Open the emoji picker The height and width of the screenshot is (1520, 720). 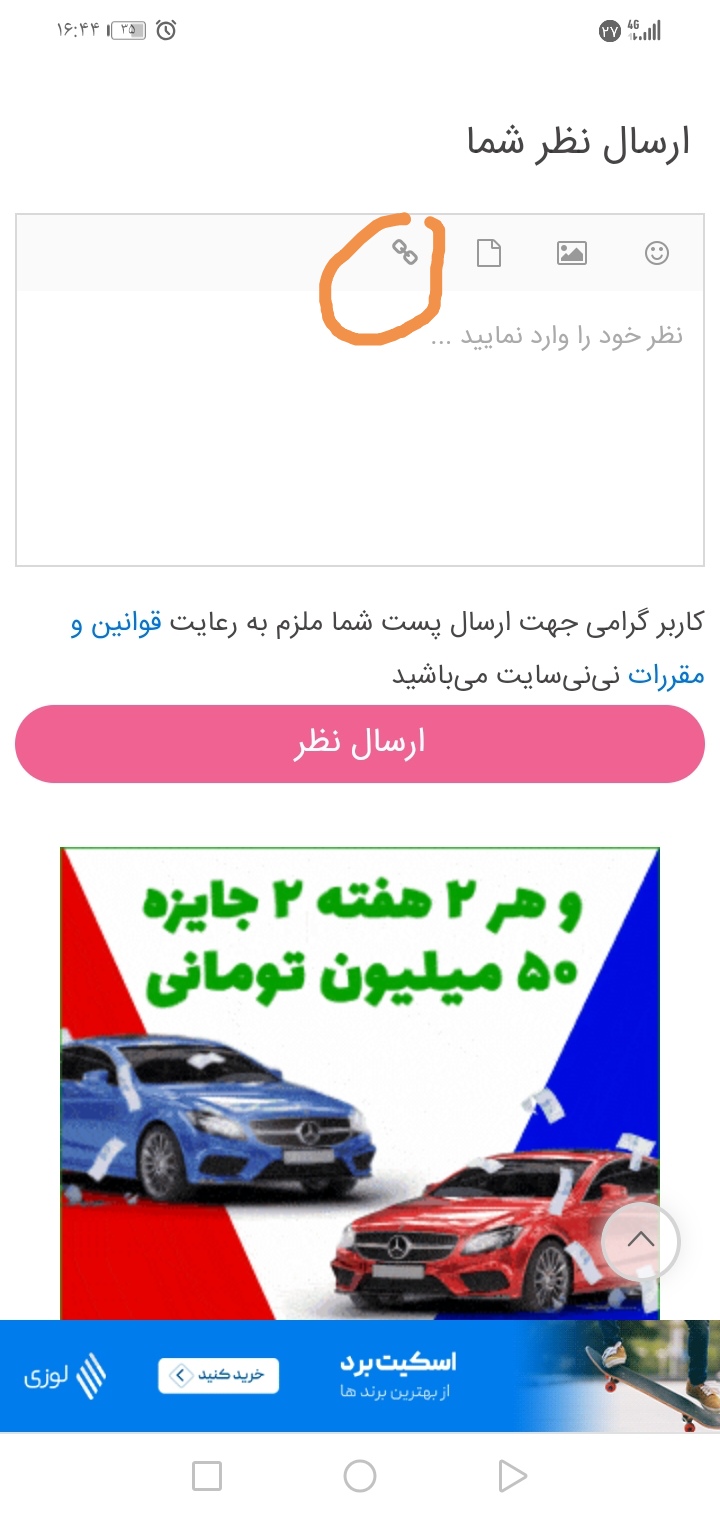[x=656, y=253]
